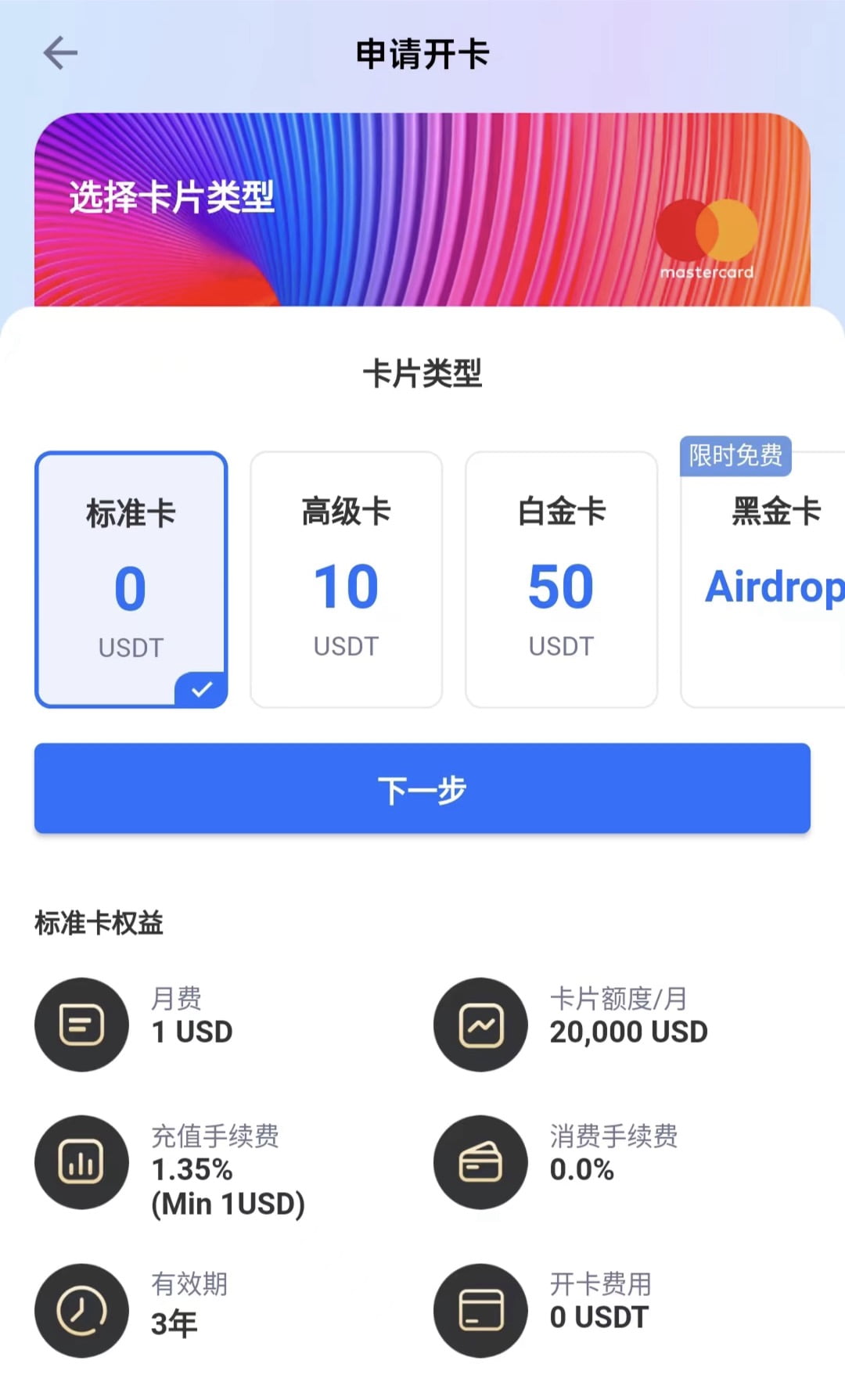Click the 20,000 USD card limit value
The width and height of the screenshot is (845, 1400).
[x=628, y=1032]
